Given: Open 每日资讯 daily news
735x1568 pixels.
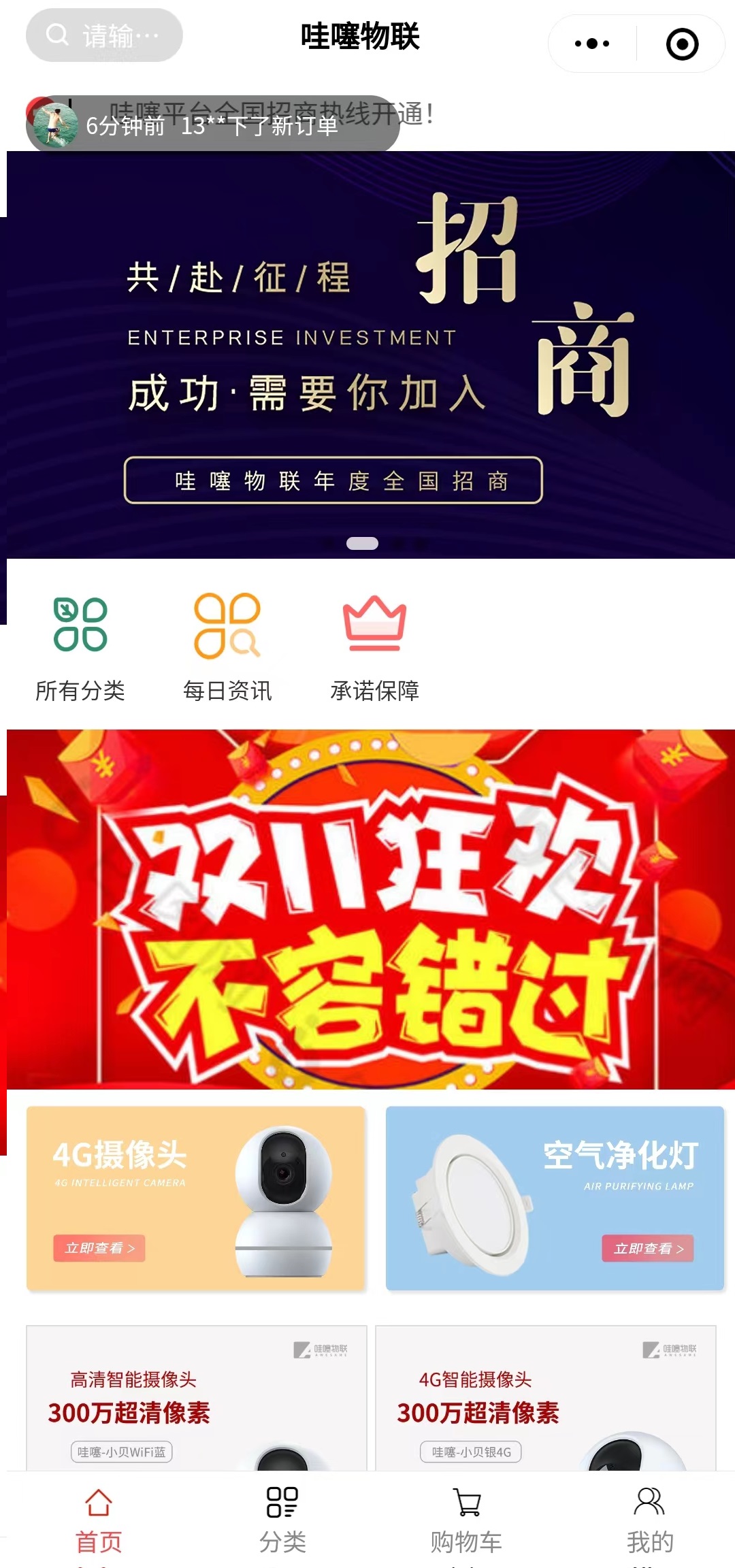Looking at the screenshot, I should point(227,647).
